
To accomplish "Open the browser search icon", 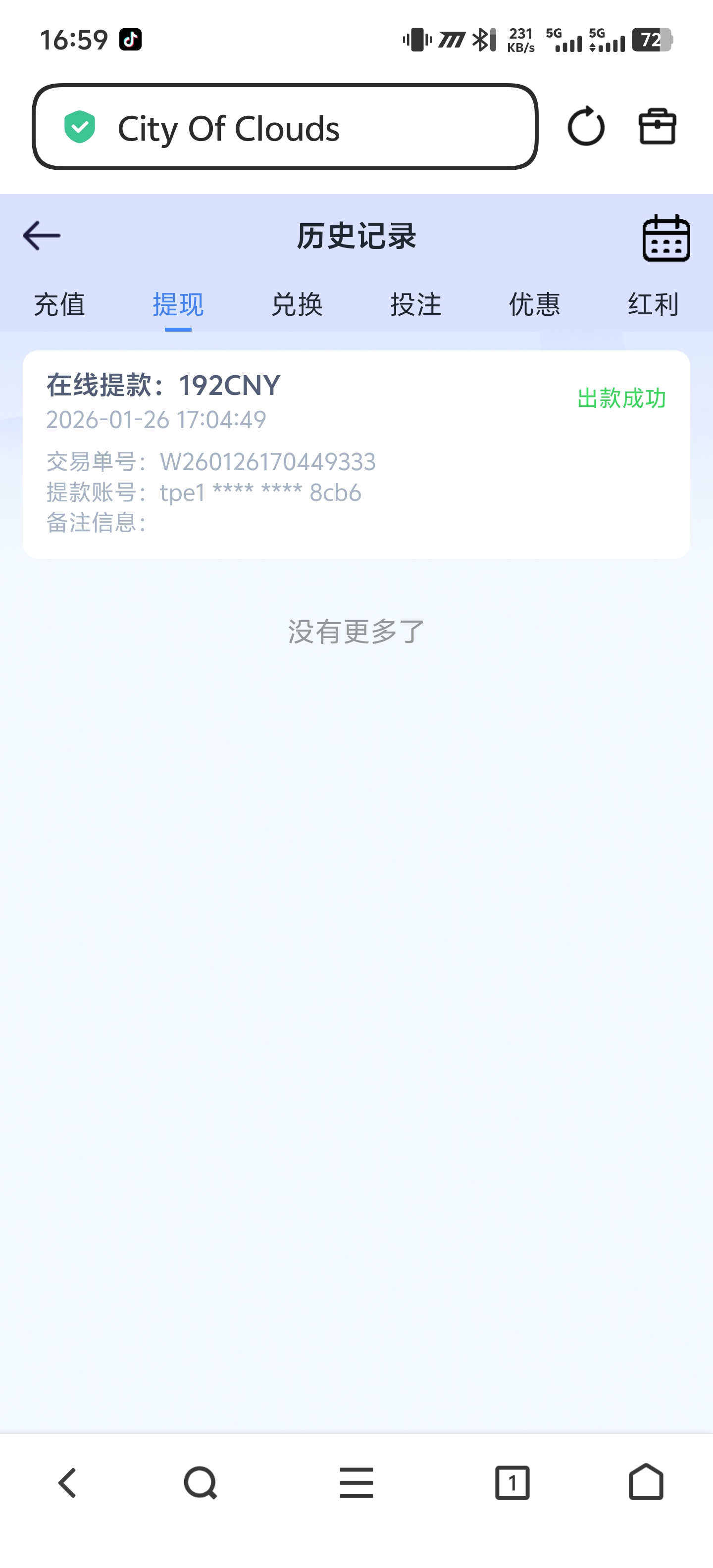I will (x=201, y=1483).
